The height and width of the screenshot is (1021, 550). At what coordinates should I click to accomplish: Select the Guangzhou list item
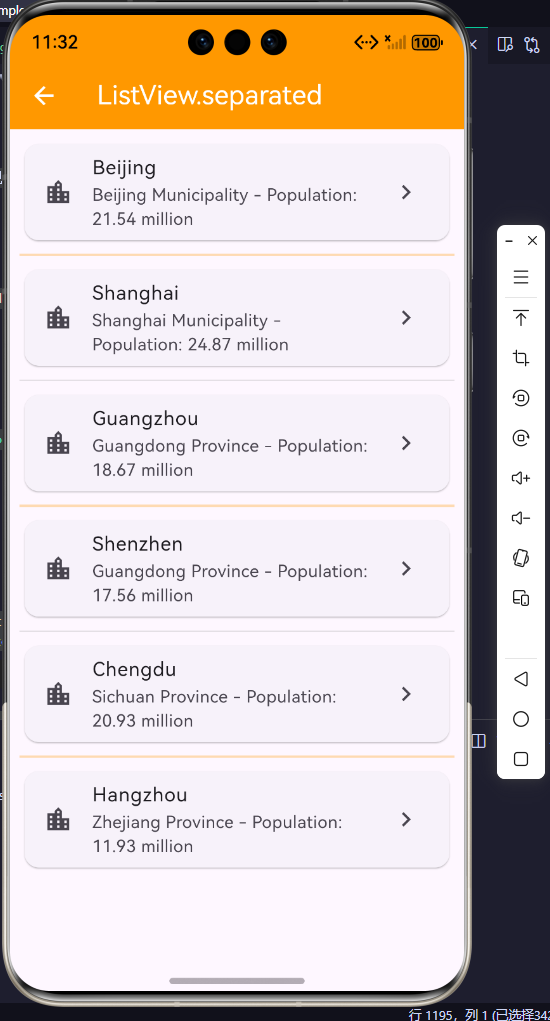point(237,443)
